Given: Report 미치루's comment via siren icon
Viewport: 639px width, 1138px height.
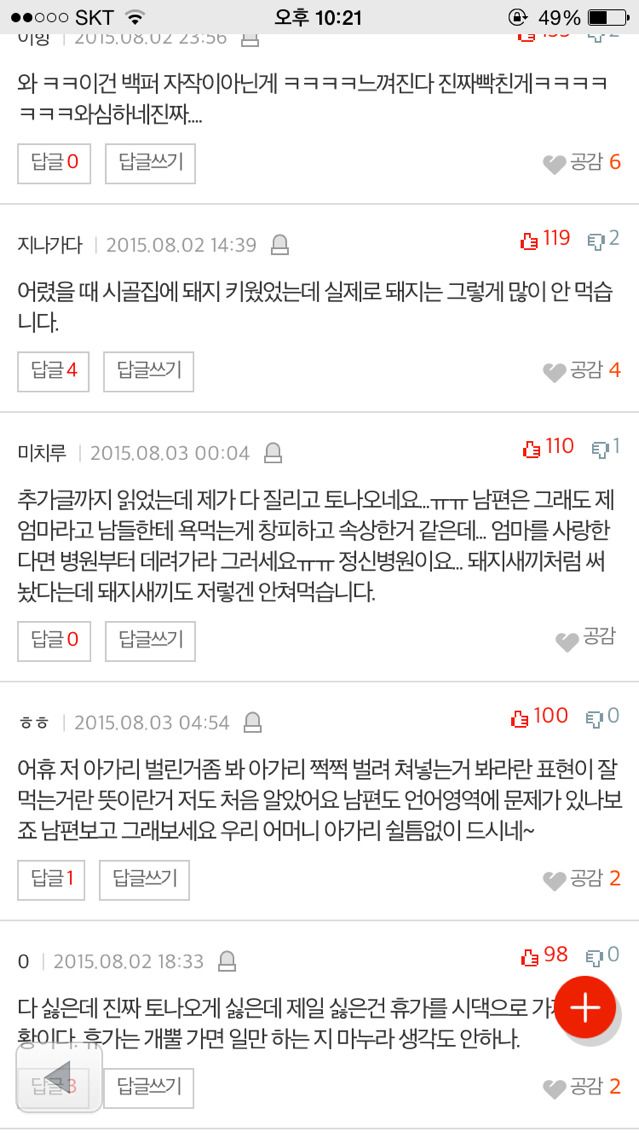Looking at the screenshot, I should (272, 454).
